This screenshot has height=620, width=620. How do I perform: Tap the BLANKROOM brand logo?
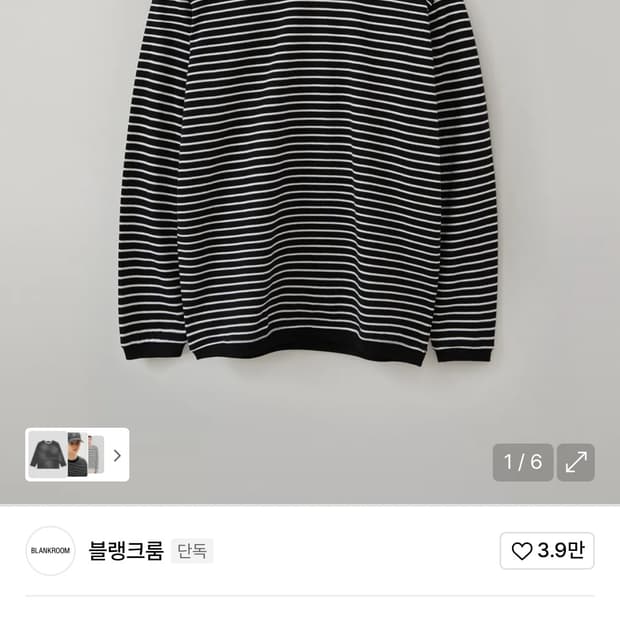(50, 551)
